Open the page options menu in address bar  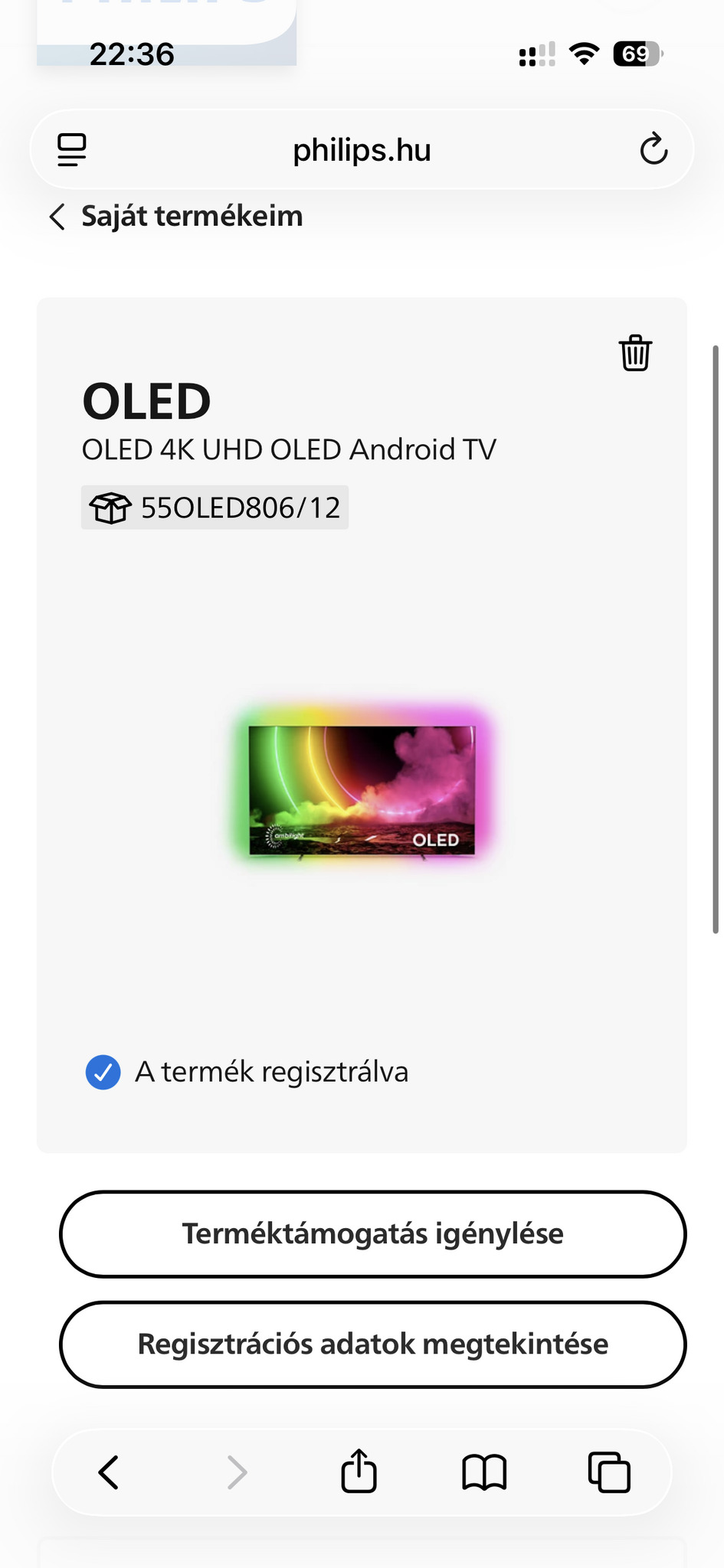pyautogui.click(x=72, y=149)
